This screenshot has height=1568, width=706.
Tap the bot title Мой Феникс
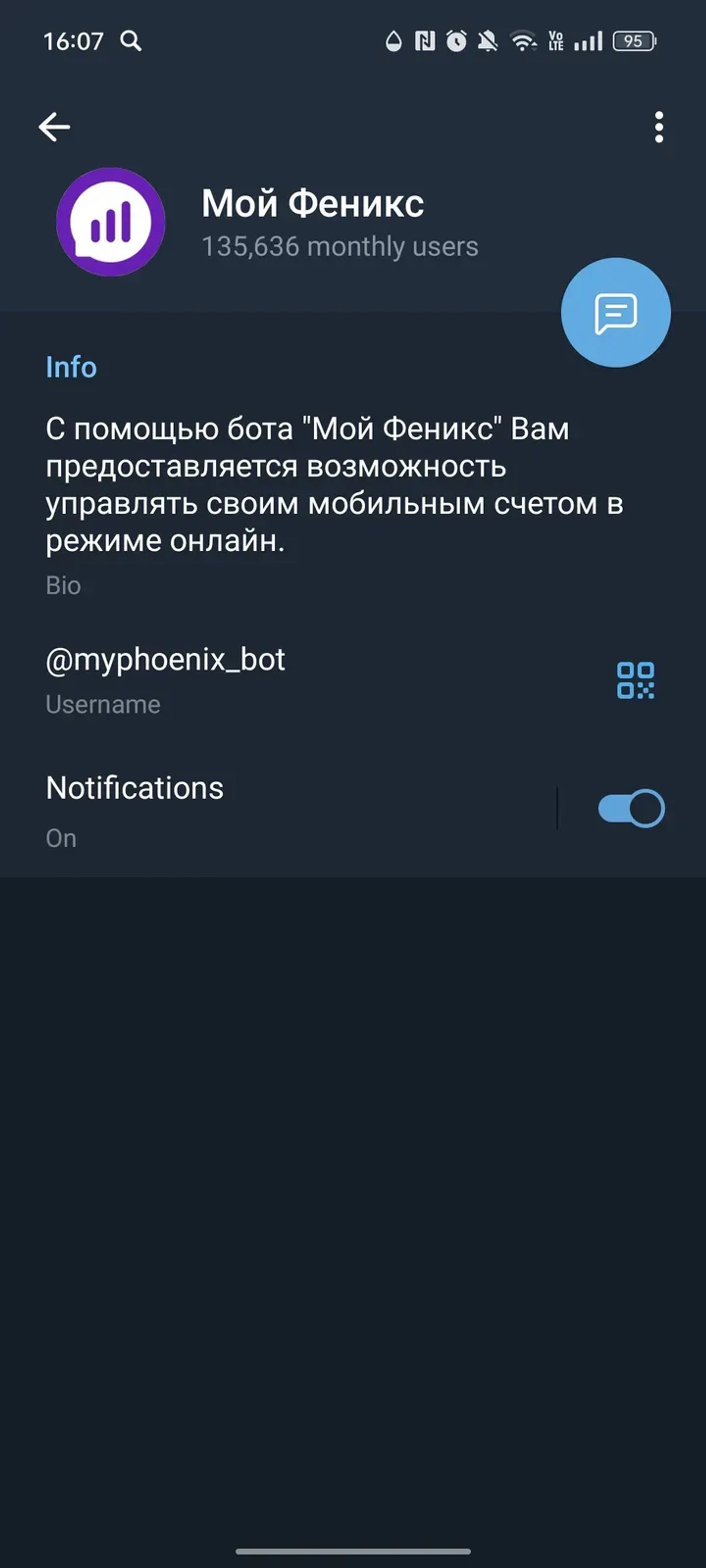[x=312, y=204]
